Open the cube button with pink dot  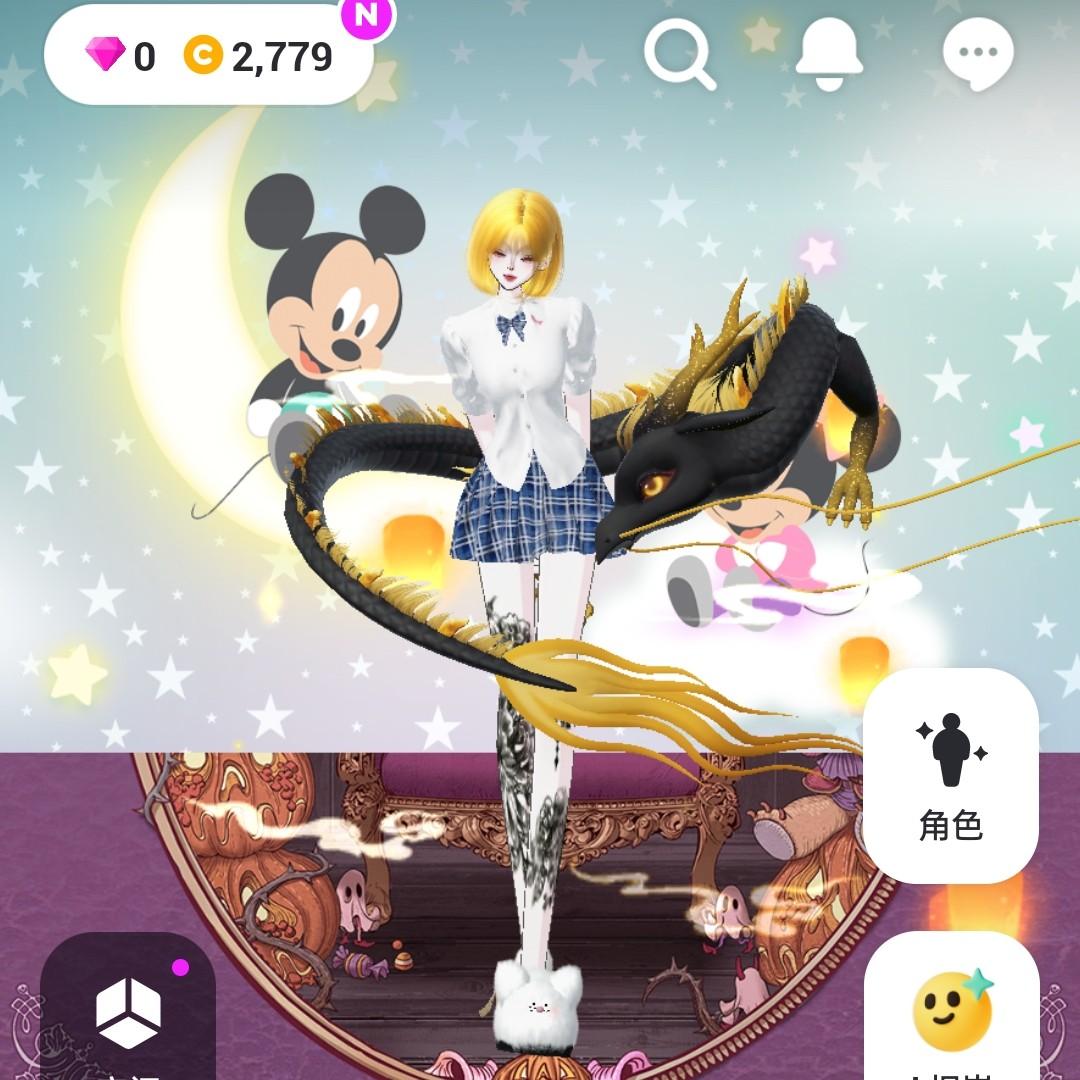(x=128, y=1006)
